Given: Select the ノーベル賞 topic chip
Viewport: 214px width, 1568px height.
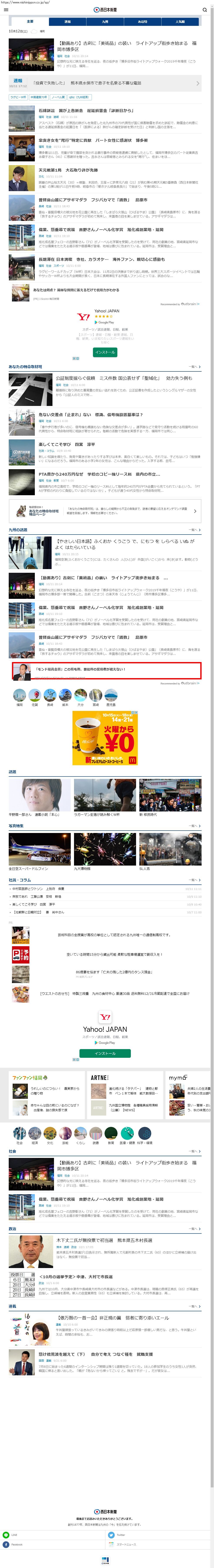Looking at the screenshot, I should click(58, 97).
